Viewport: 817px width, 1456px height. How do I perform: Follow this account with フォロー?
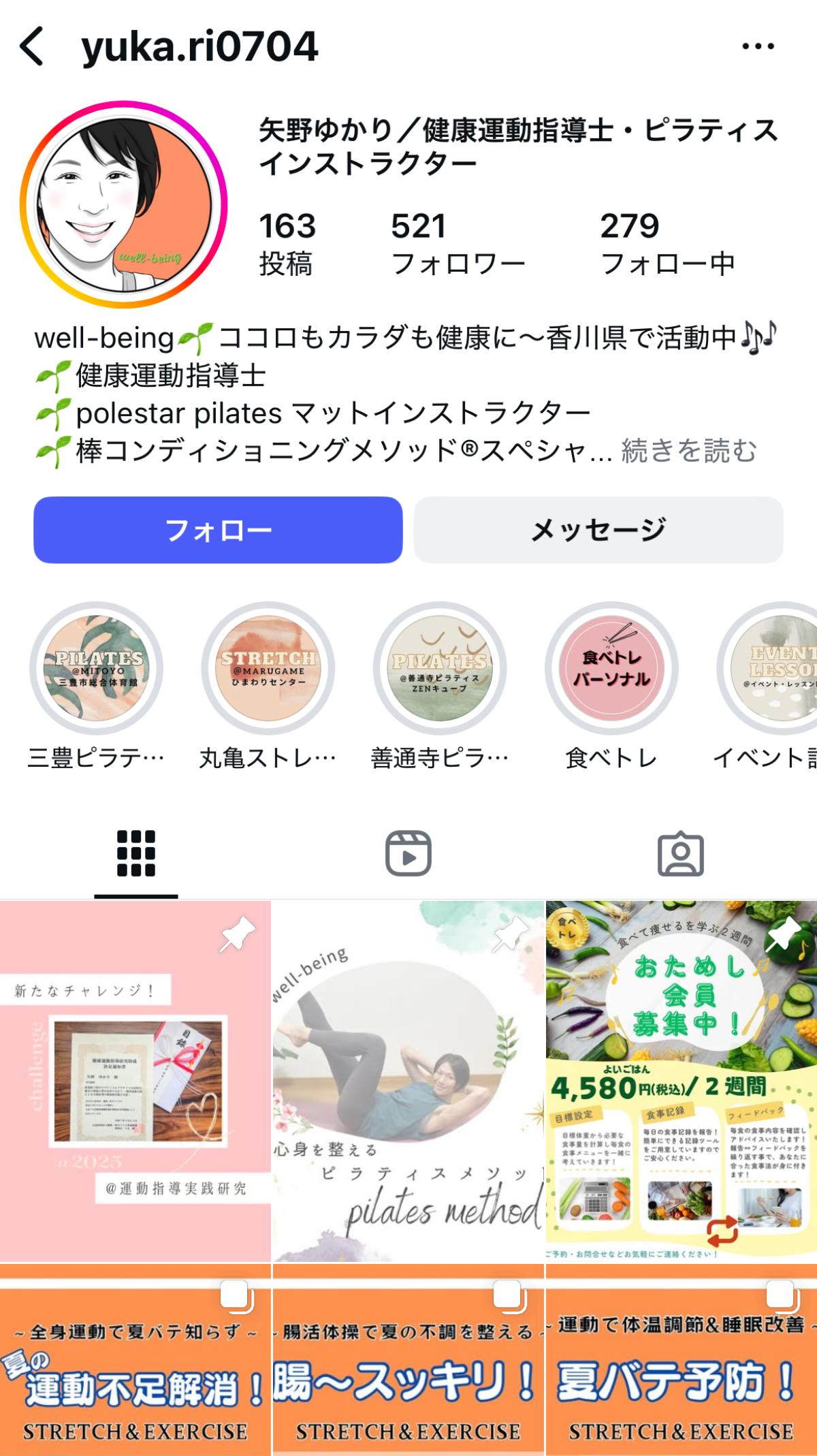point(218,530)
